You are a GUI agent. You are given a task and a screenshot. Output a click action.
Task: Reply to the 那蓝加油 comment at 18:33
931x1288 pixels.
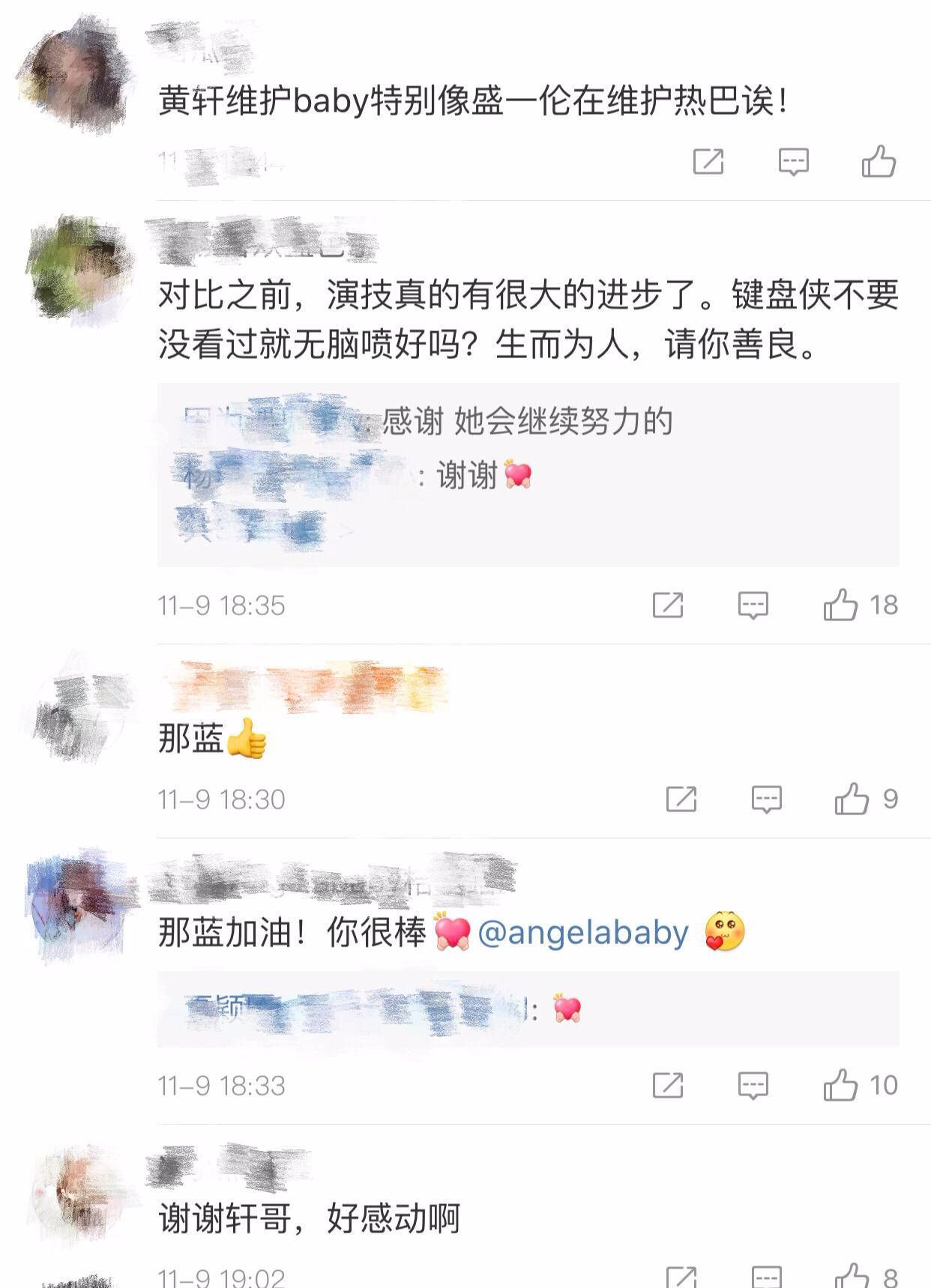[x=753, y=1085]
